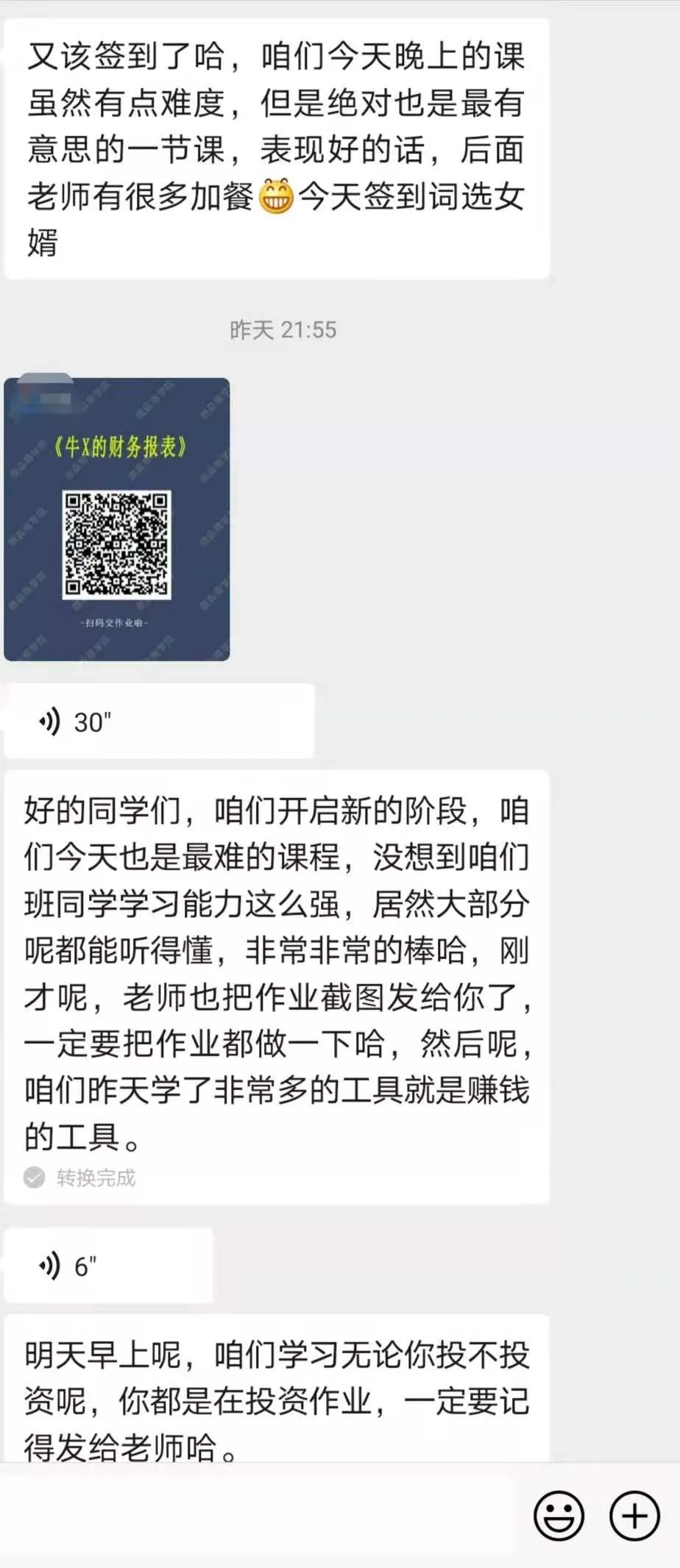Image resolution: width=680 pixels, height=1568 pixels.
Task: Play the 6-second voice message
Action: pos(108,1266)
